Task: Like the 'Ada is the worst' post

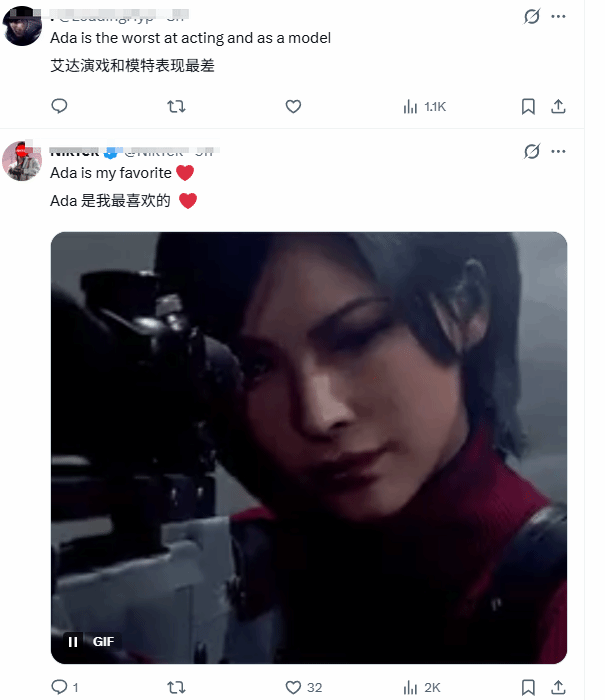Action: point(293,106)
